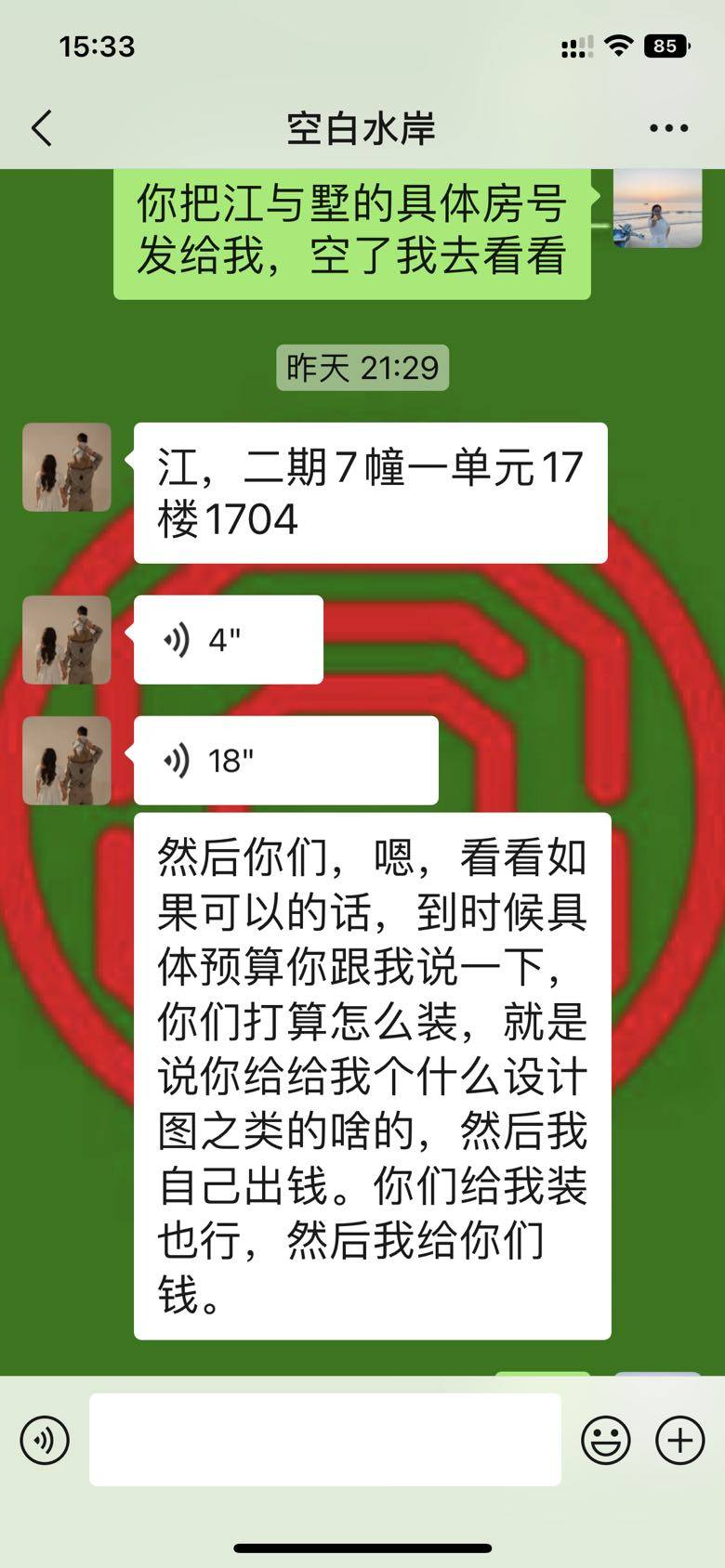Open the emoji sticker panel
Image resolution: width=725 pixels, height=1568 pixels.
pyautogui.click(x=605, y=1440)
